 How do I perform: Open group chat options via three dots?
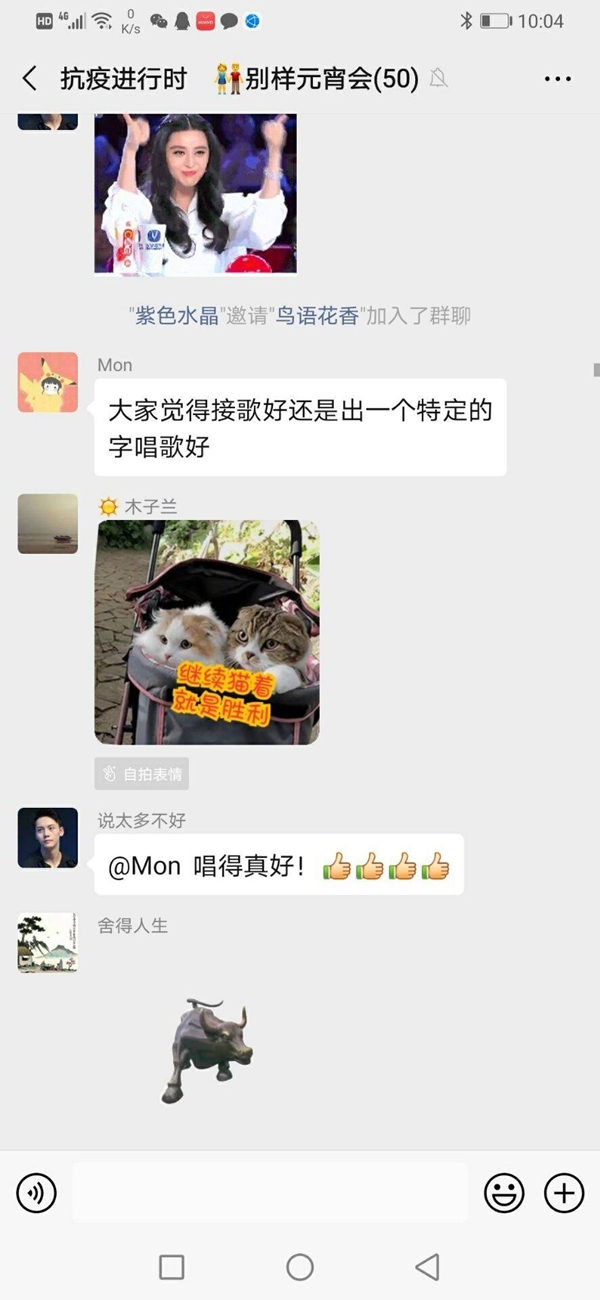click(x=557, y=79)
